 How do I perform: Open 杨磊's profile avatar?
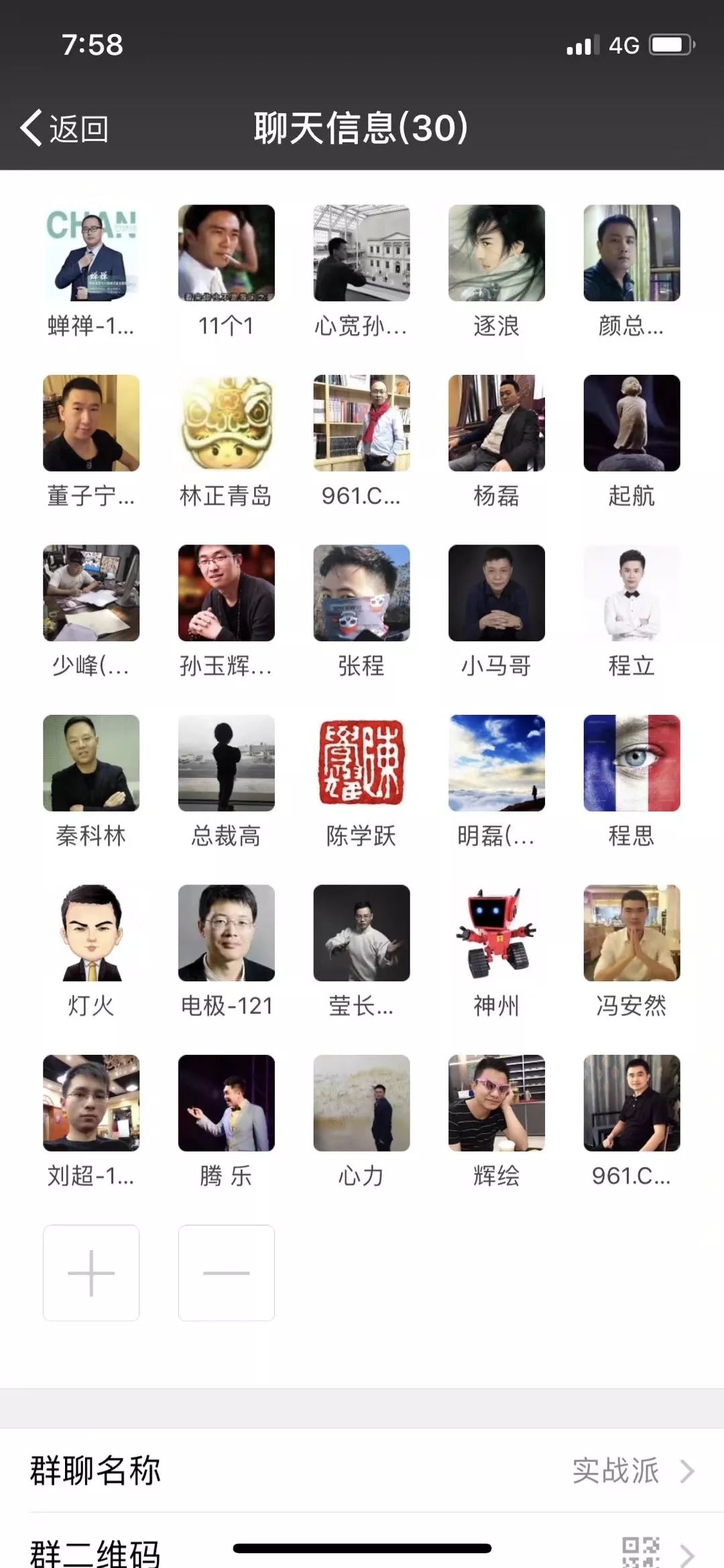[x=497, y=423]
